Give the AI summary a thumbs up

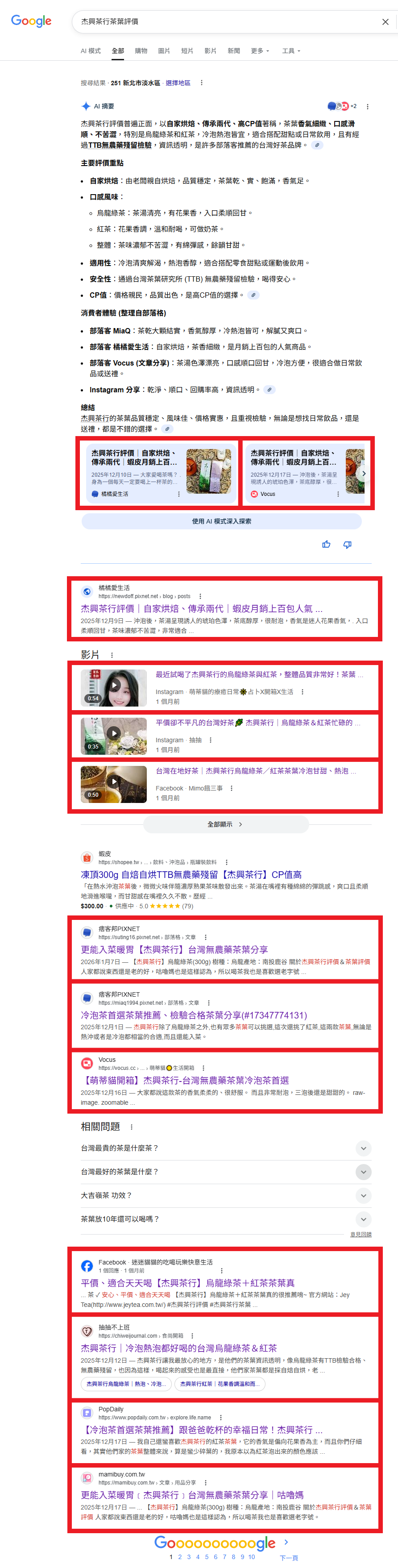click(326, 544)
